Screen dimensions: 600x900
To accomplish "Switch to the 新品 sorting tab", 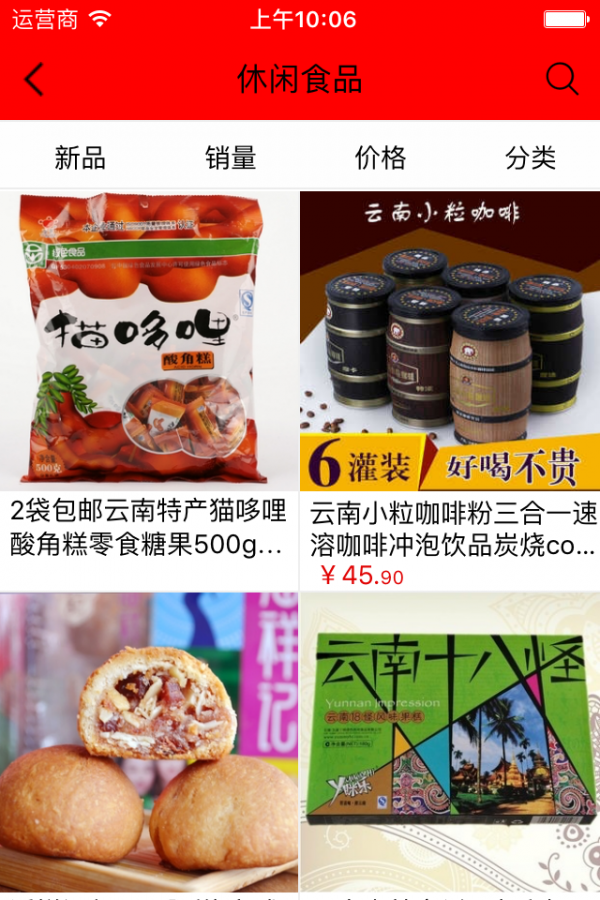I will [x=80, y=157].
